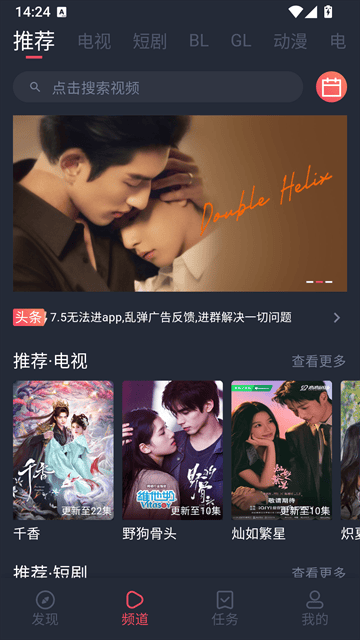Select the GL category tab

(241, 41)
